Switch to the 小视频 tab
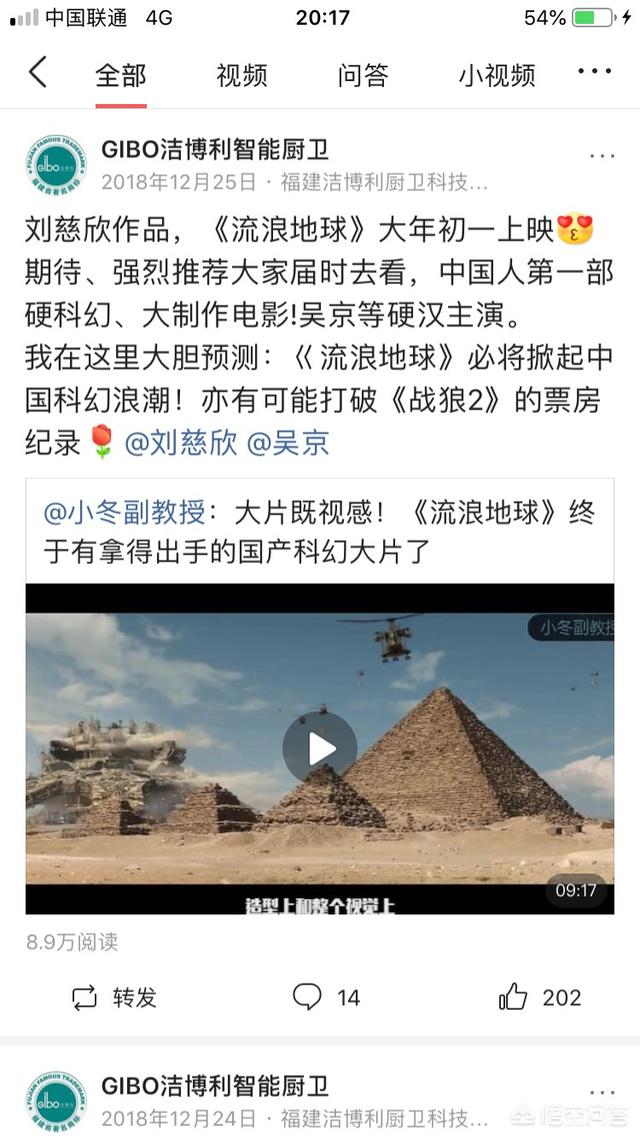 click(x=497, y=75)
